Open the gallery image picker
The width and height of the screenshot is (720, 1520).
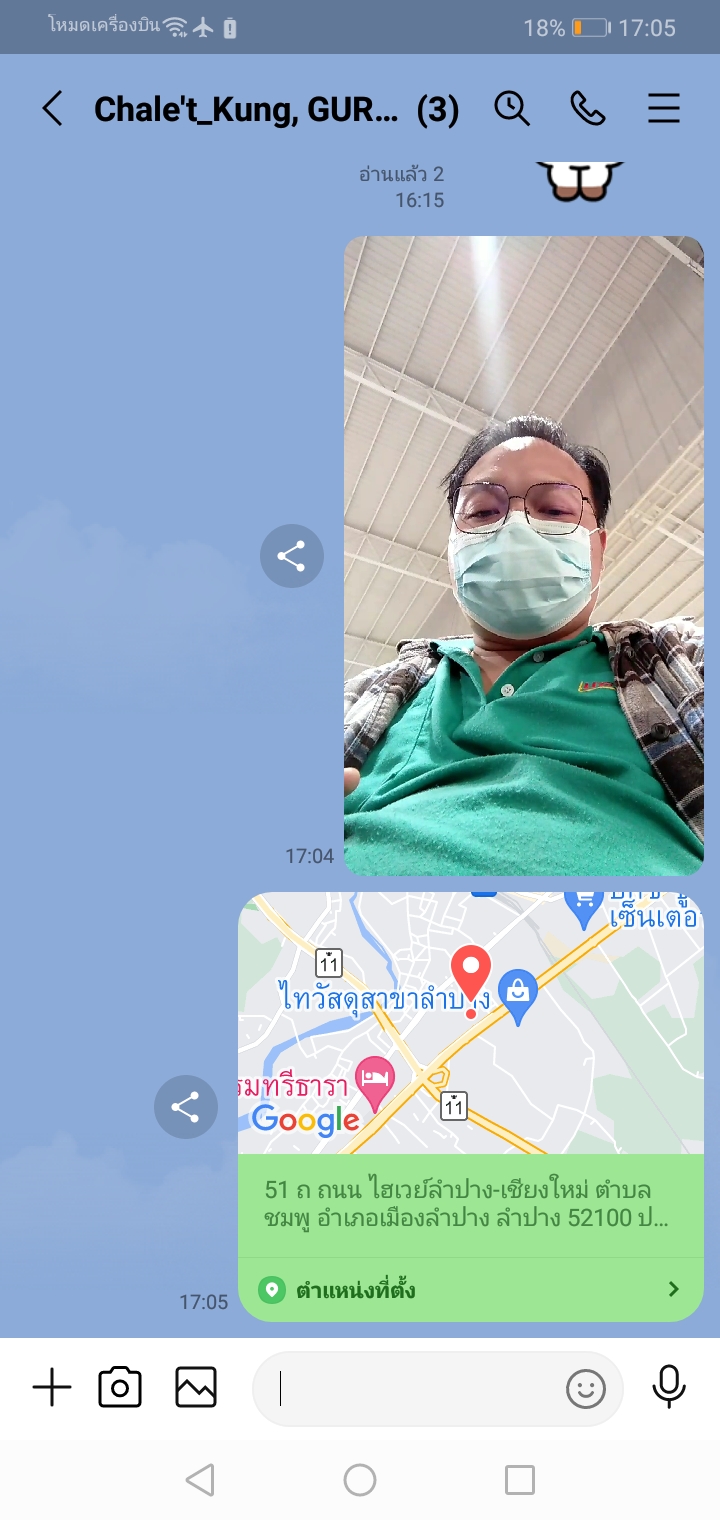[196, 1388]
